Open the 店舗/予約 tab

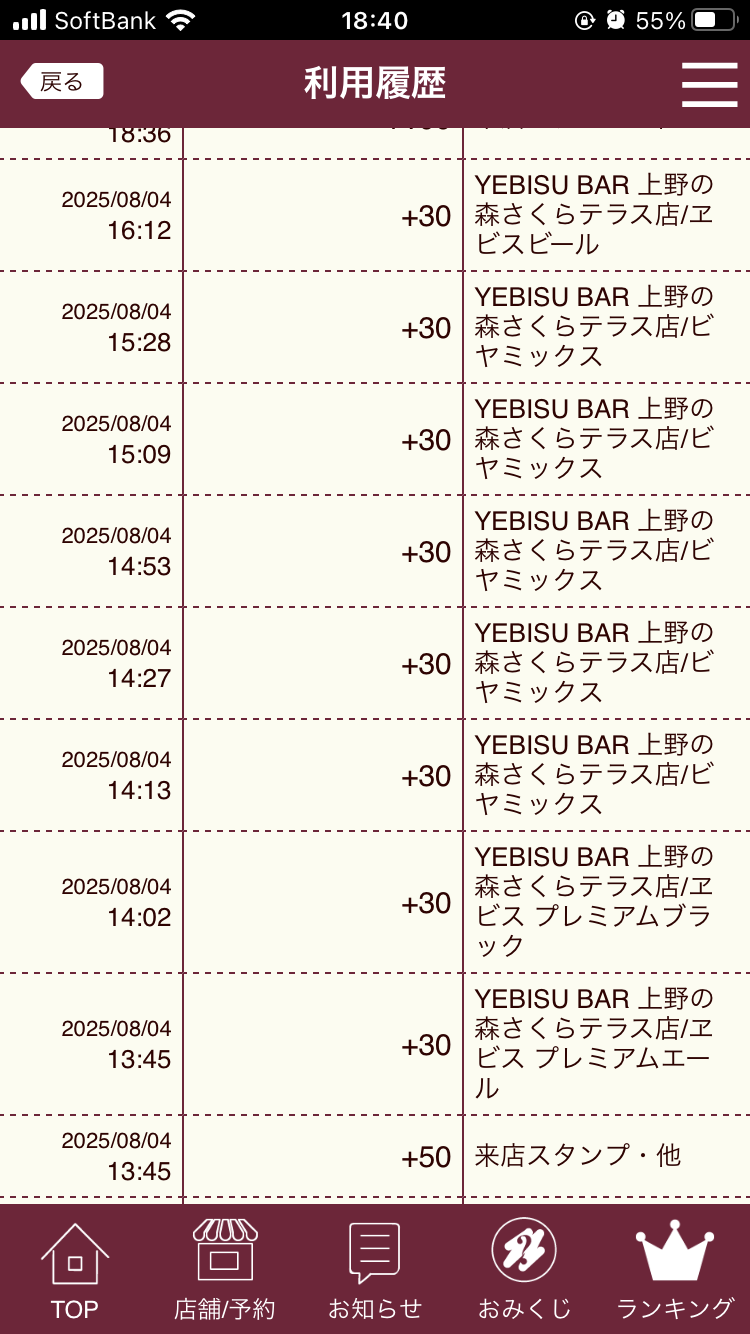225,1269
